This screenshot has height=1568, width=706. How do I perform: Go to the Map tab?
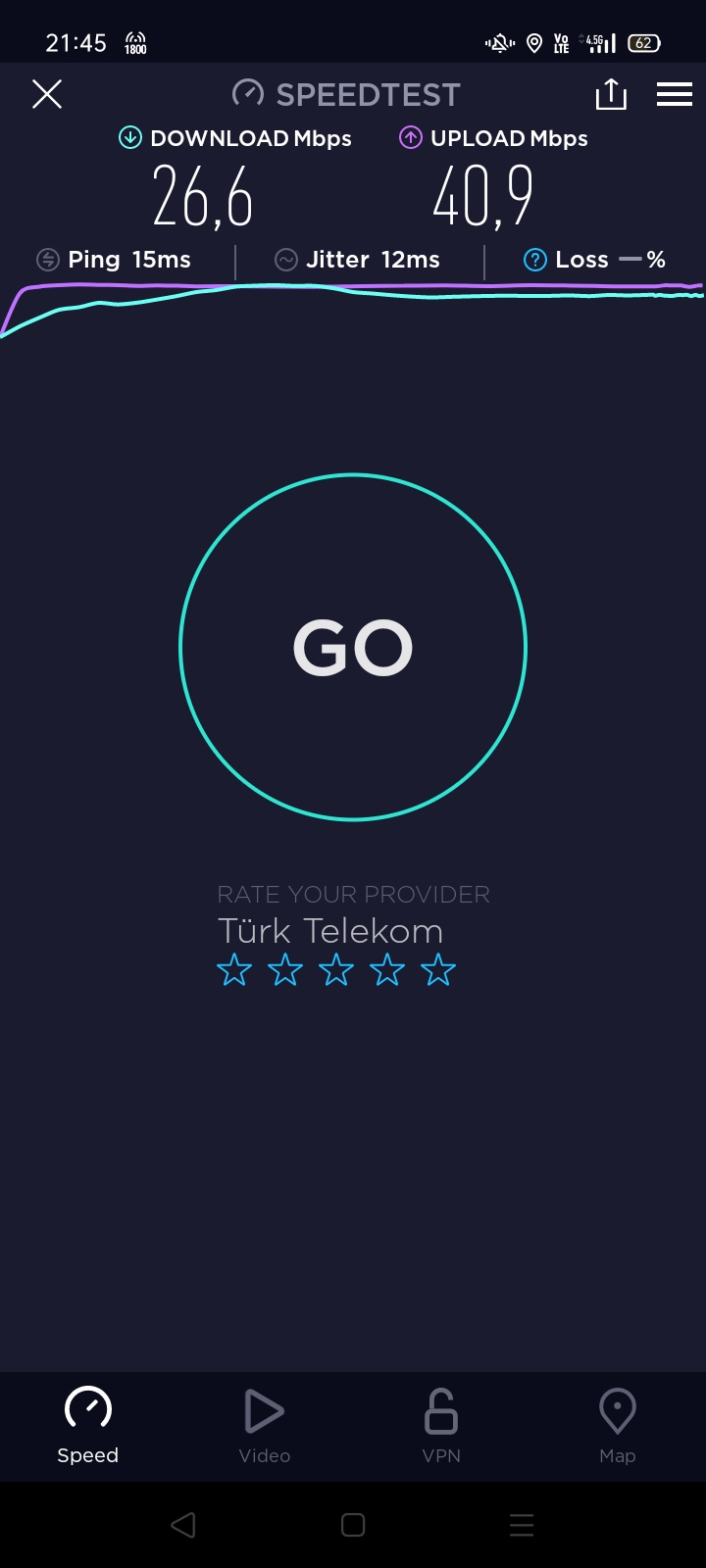click(x=618, y=1426)
